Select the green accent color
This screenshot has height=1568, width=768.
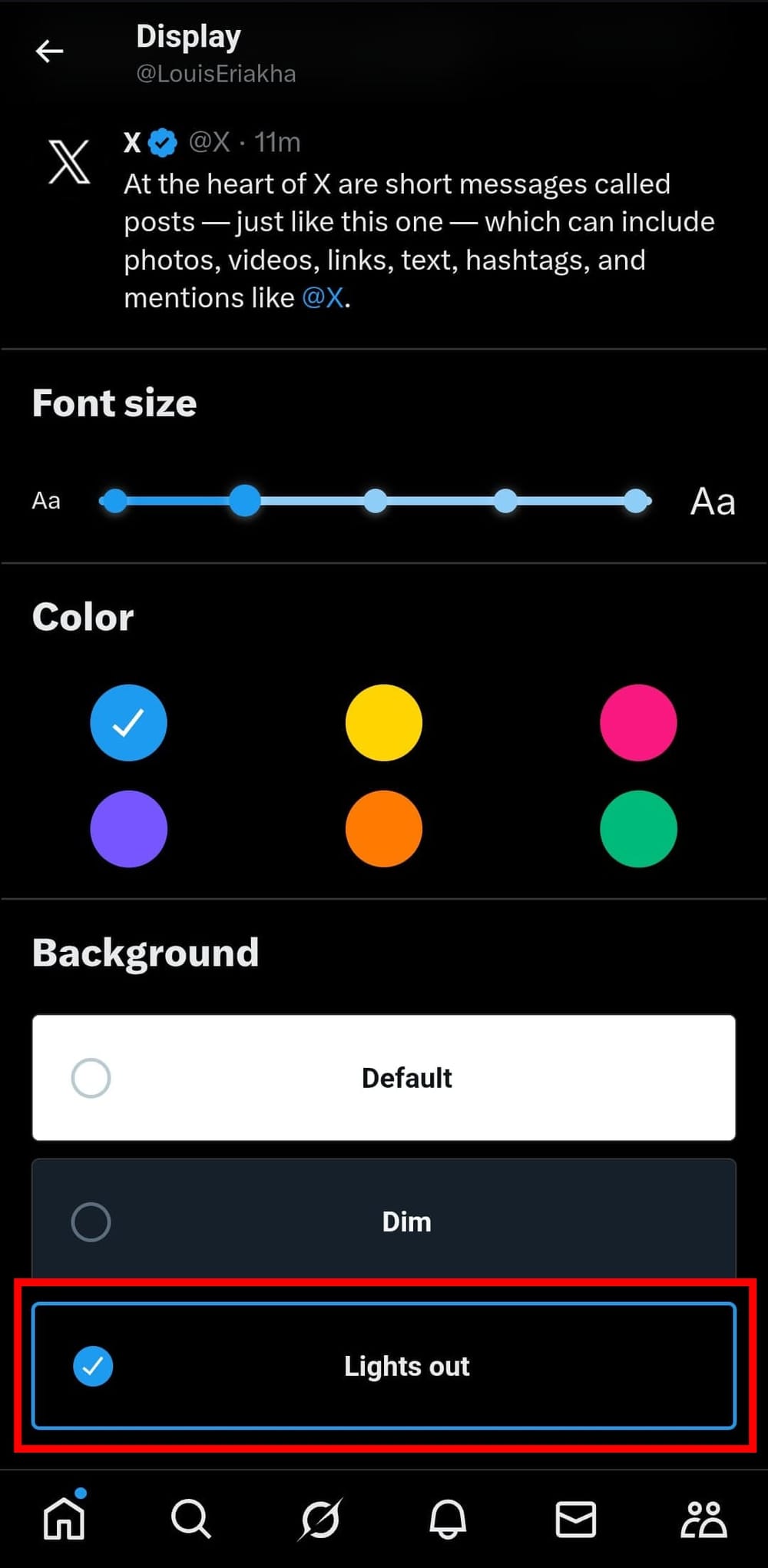639,829
